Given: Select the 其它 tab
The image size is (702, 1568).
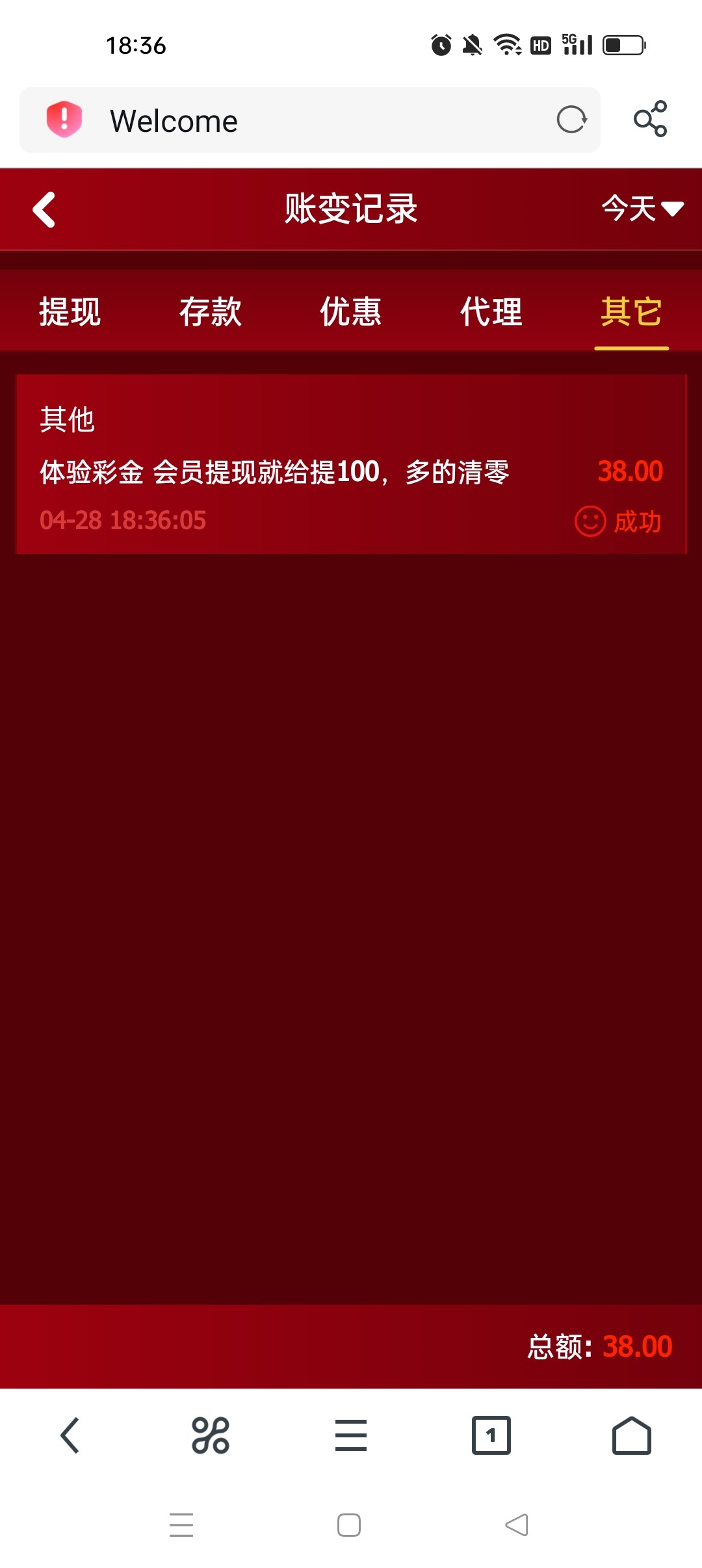Looking at the screenshot, I should pos(631,311).
